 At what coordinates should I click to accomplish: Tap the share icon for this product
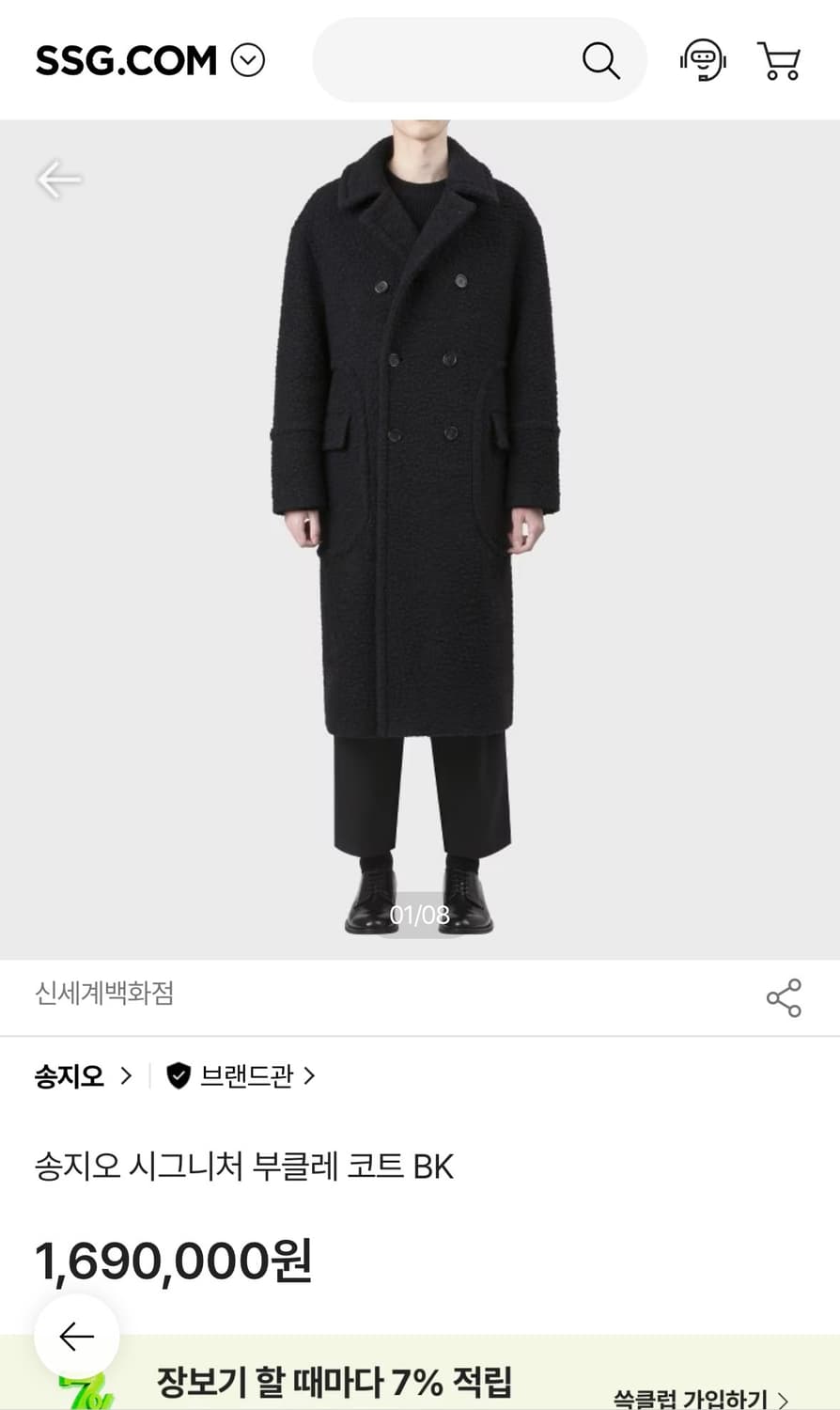point(785,998)
